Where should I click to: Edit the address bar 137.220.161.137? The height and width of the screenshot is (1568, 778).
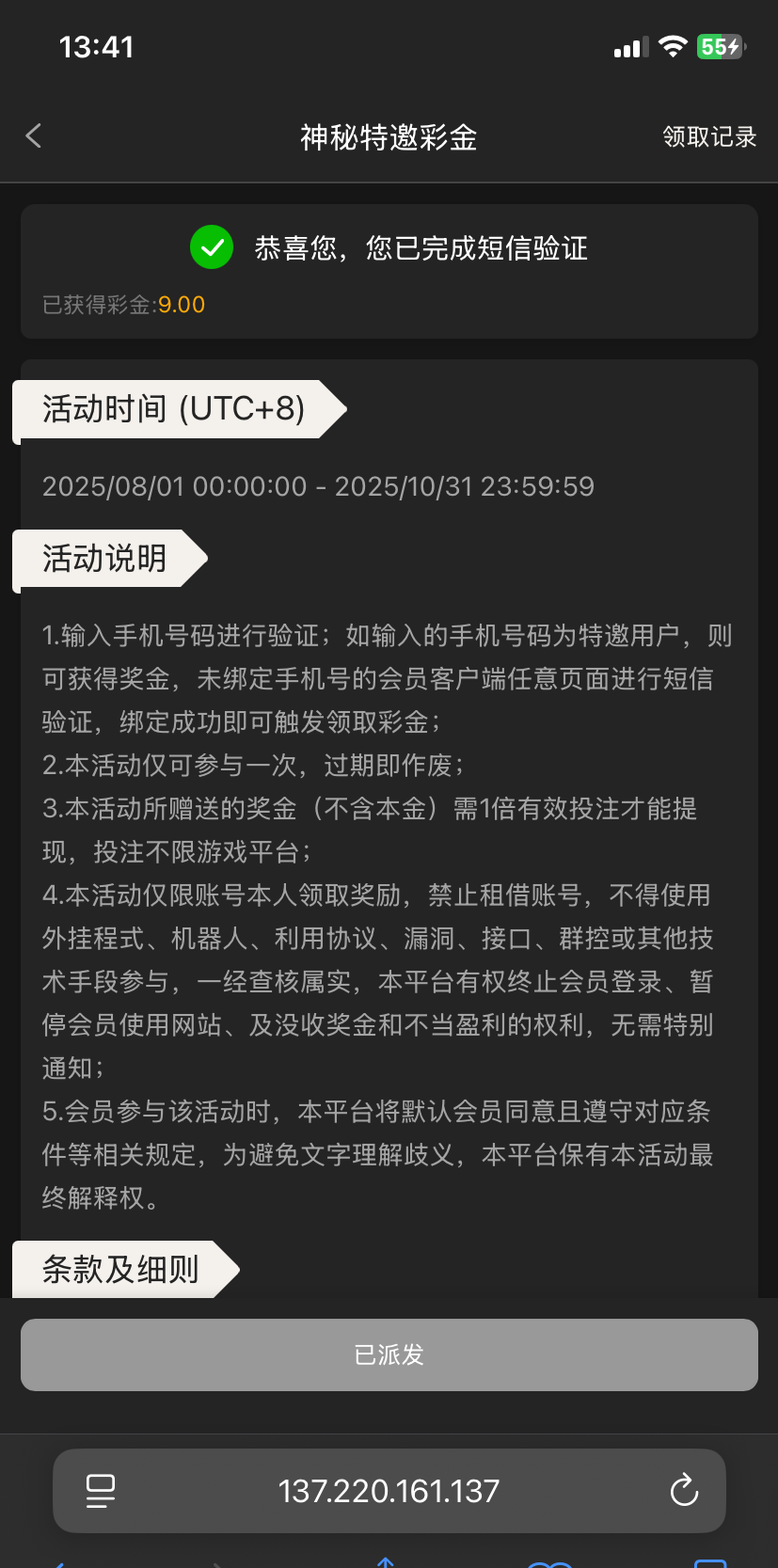(389, 1491)
